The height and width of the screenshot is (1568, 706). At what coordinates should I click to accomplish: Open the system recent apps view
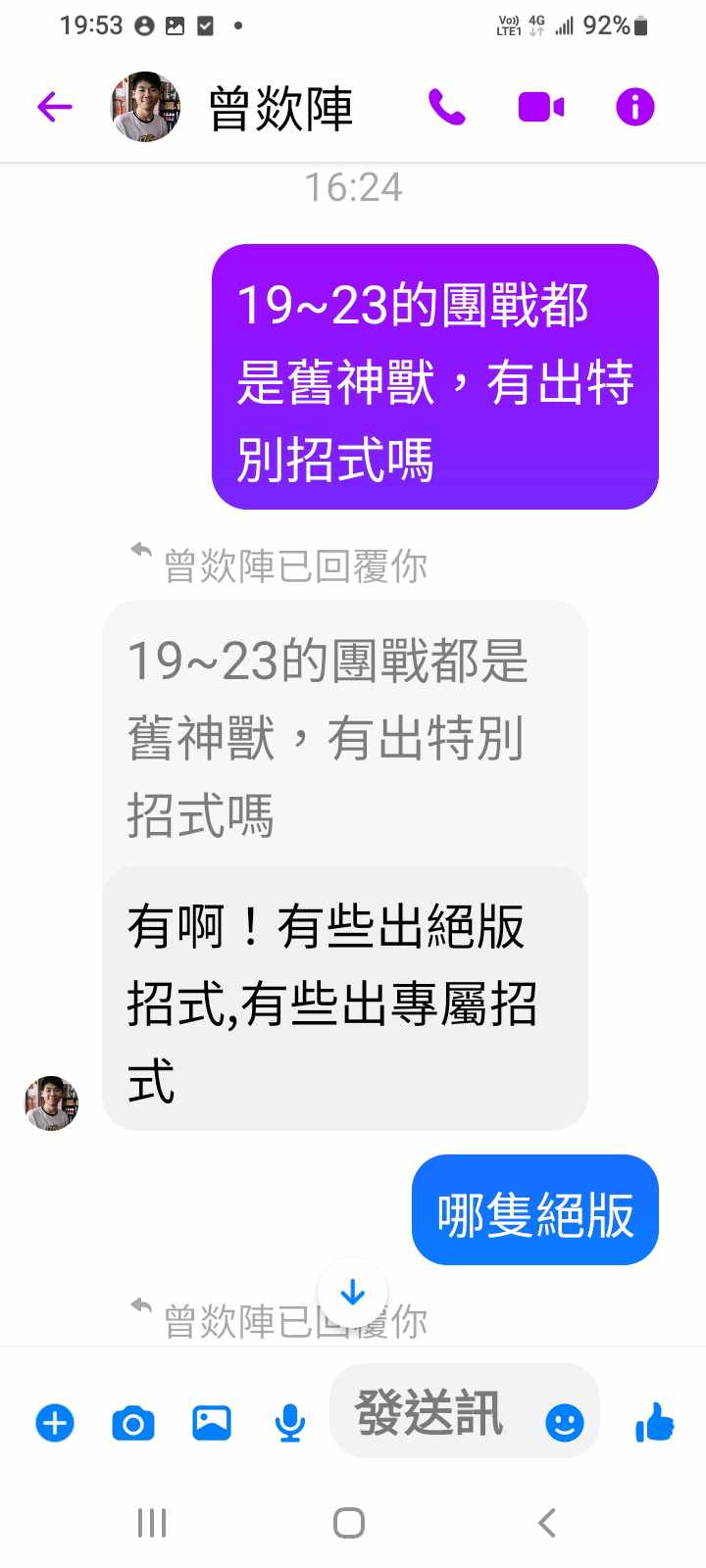(152, 1523)
